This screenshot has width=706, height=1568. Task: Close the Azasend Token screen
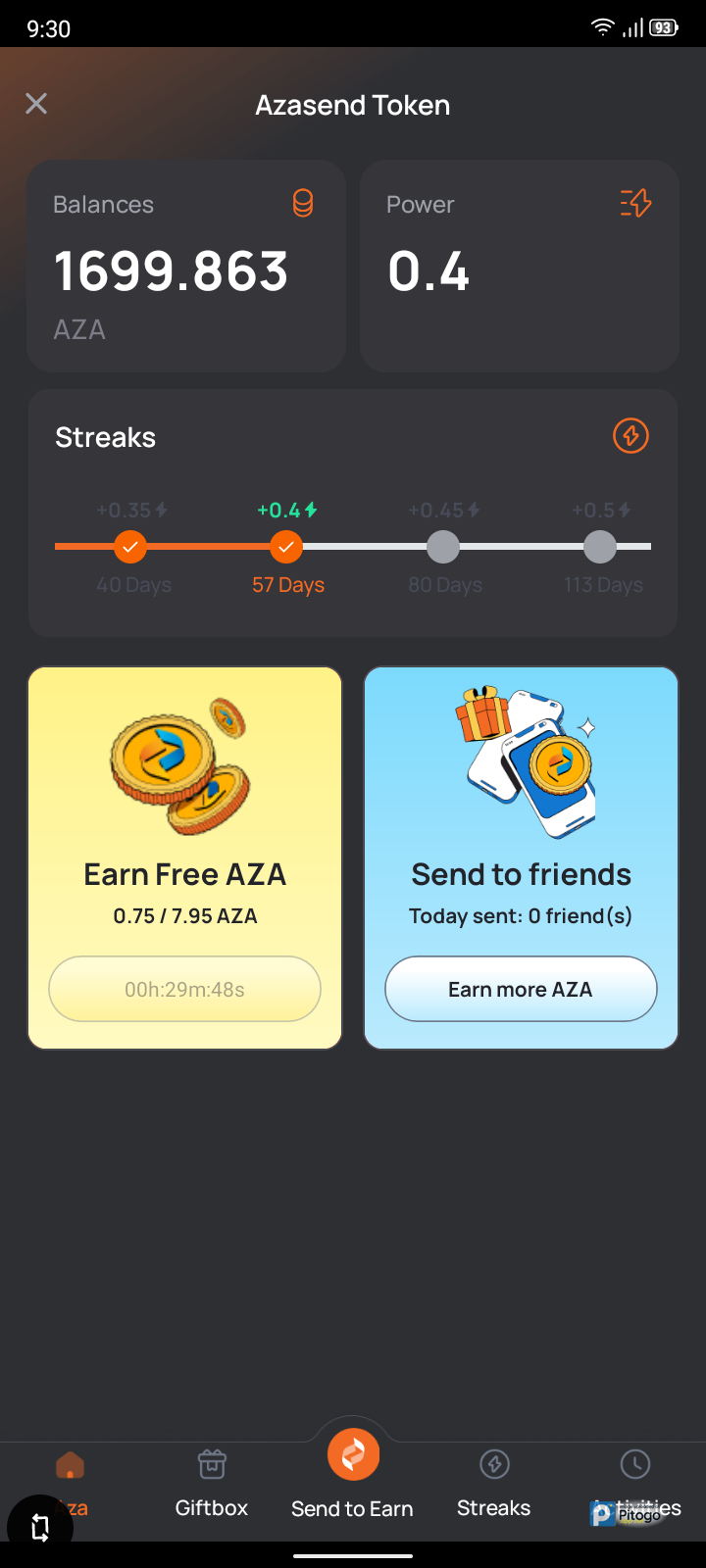pos(36,104)
